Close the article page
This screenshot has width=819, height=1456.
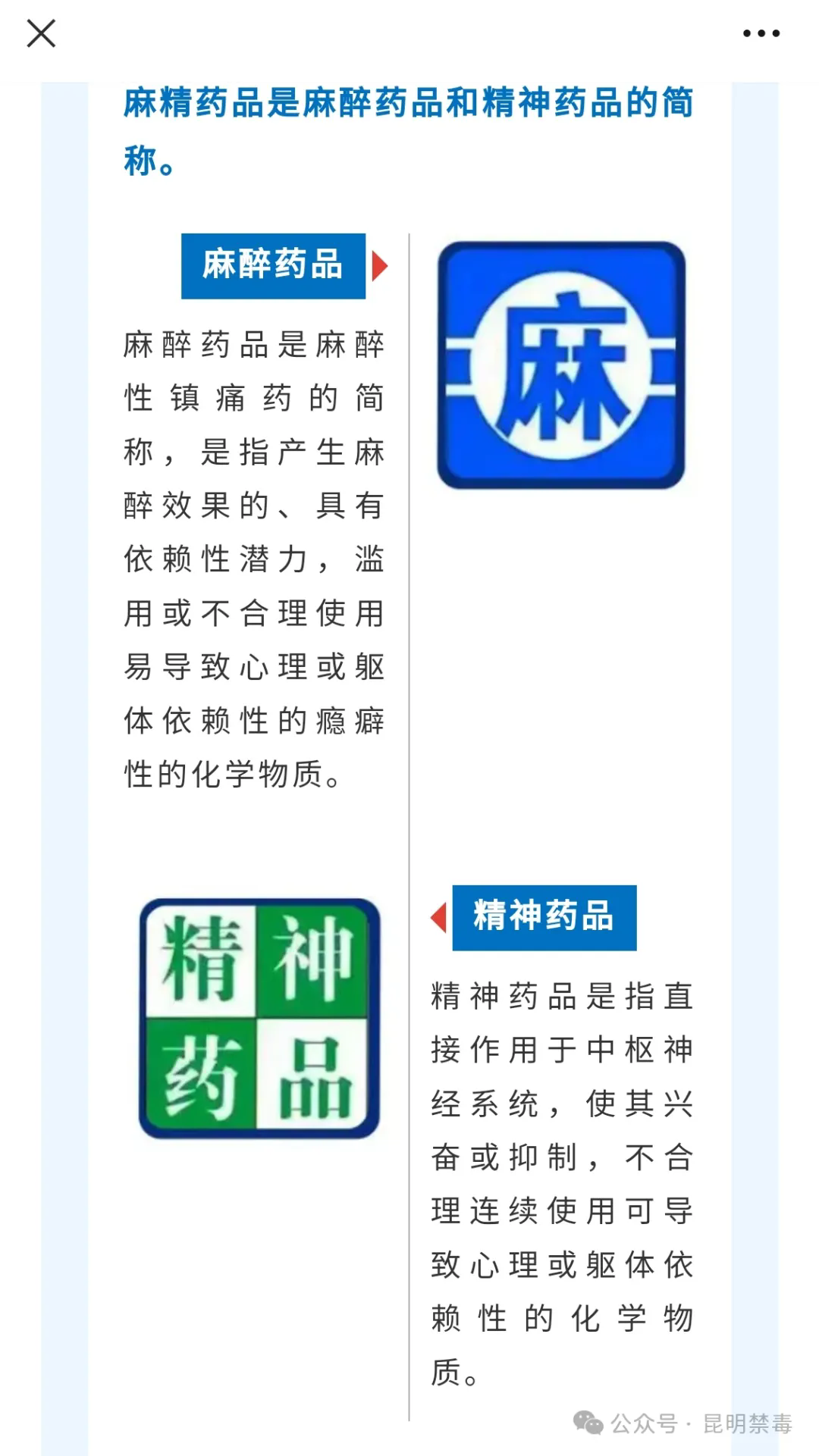[41, 33]
